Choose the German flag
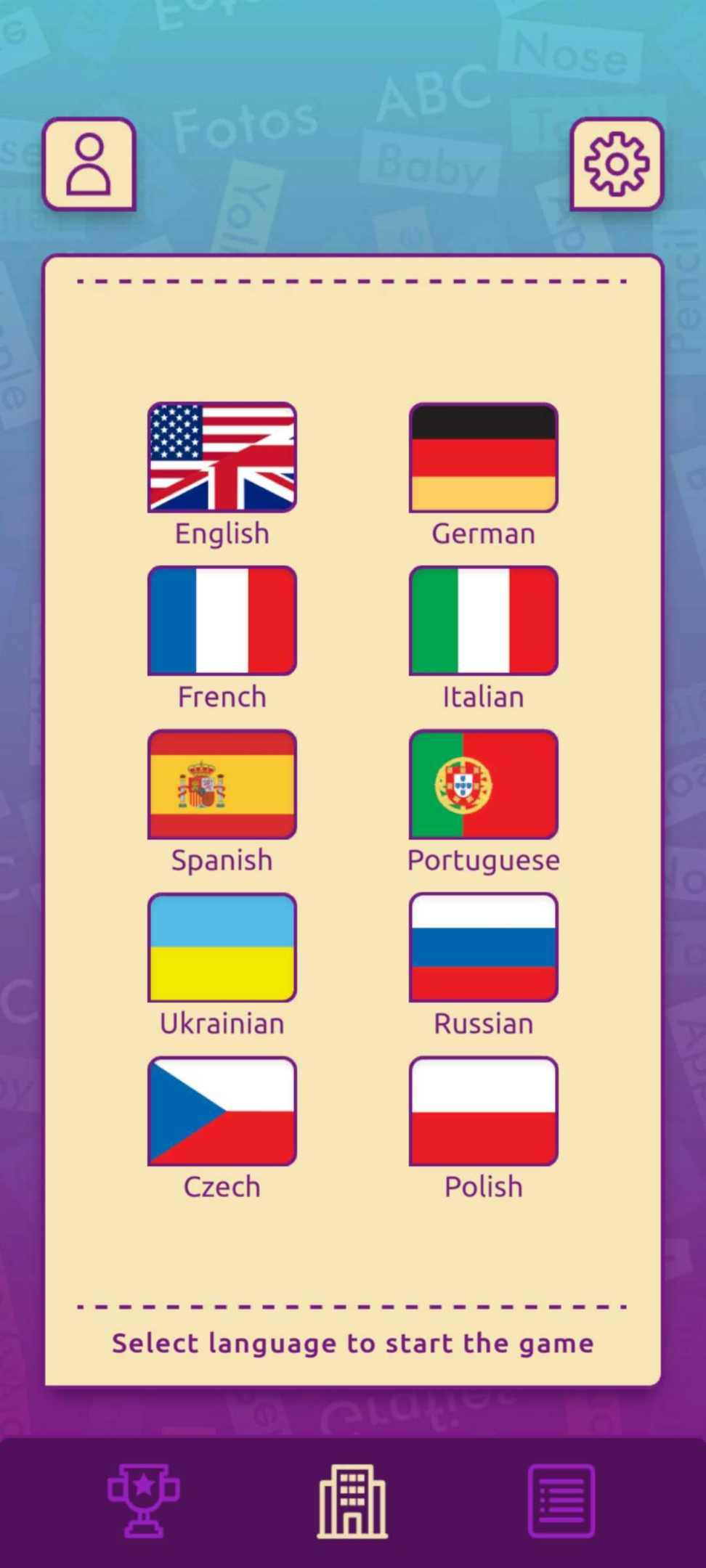Viewport: 706px width, 1568px height. click(484, 457)
